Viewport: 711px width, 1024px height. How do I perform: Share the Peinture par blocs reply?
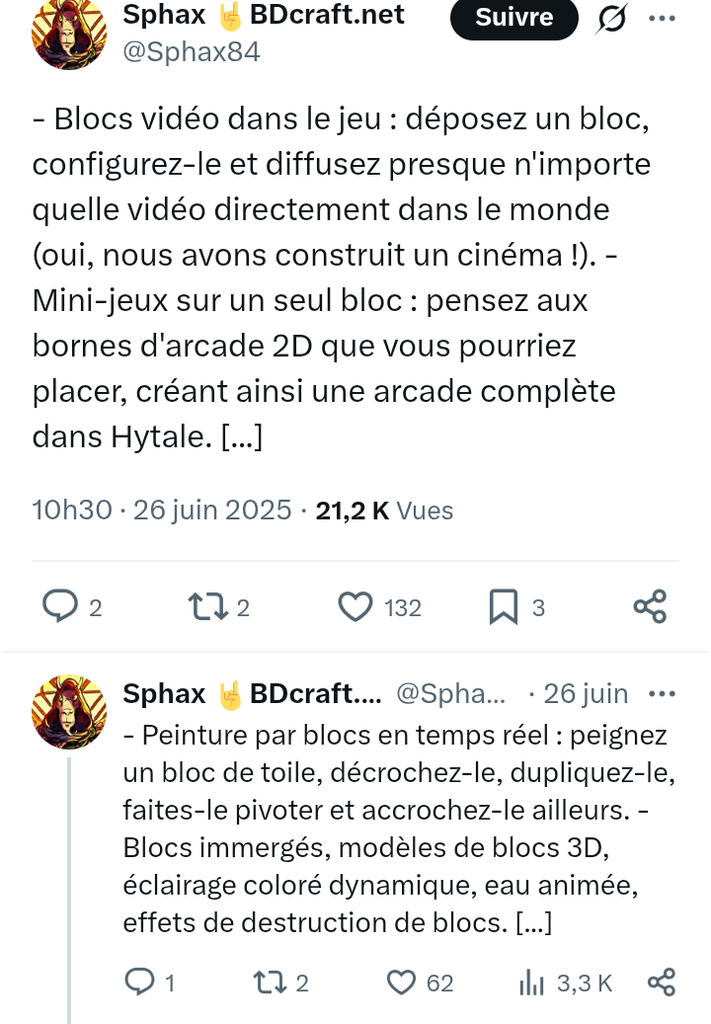[x=661, y=983]
